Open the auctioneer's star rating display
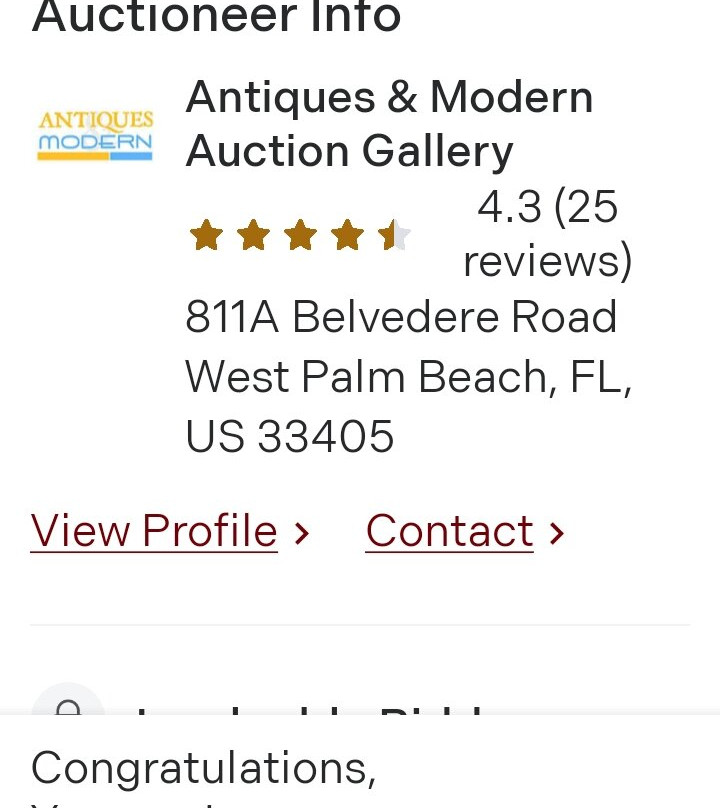 pyautogui.click(x=300, y=234)
